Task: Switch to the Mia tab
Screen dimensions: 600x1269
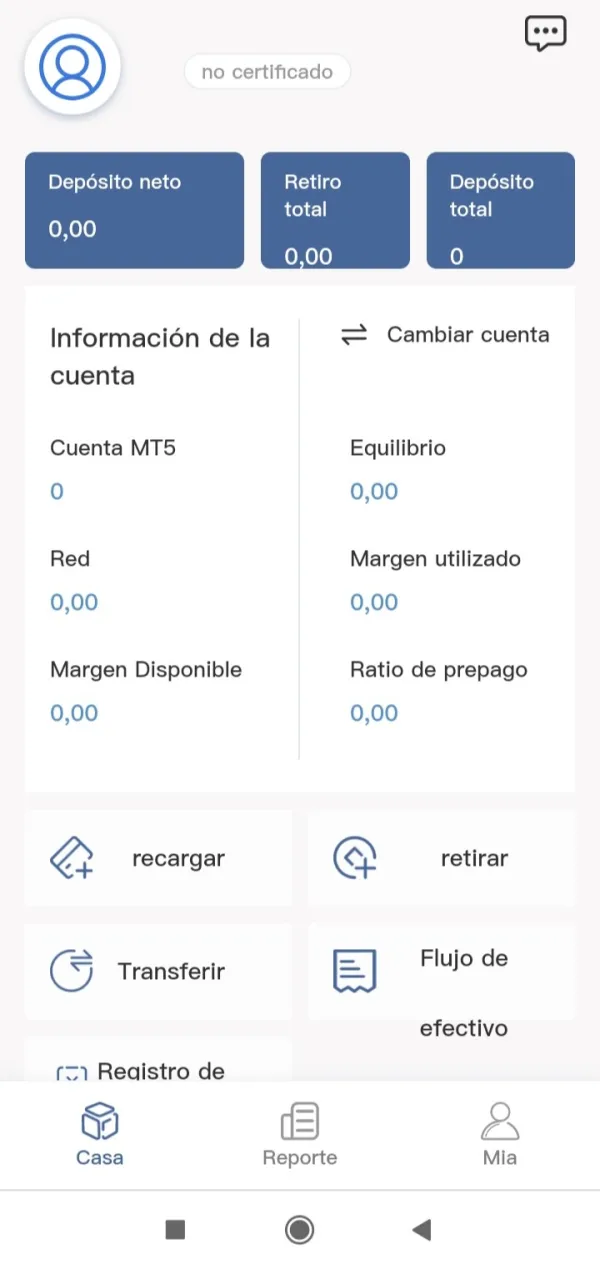Action: [500, 1135]
